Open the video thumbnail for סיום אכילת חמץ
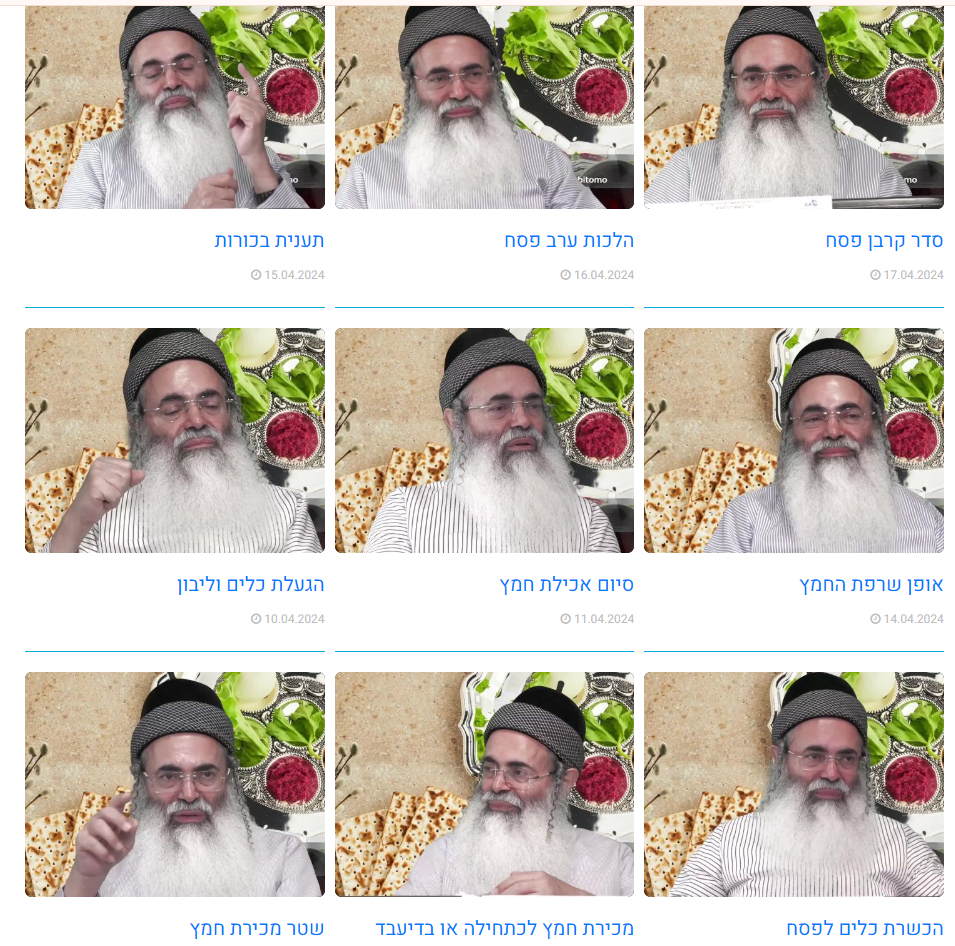955x946 pixels. click(484, 441)
